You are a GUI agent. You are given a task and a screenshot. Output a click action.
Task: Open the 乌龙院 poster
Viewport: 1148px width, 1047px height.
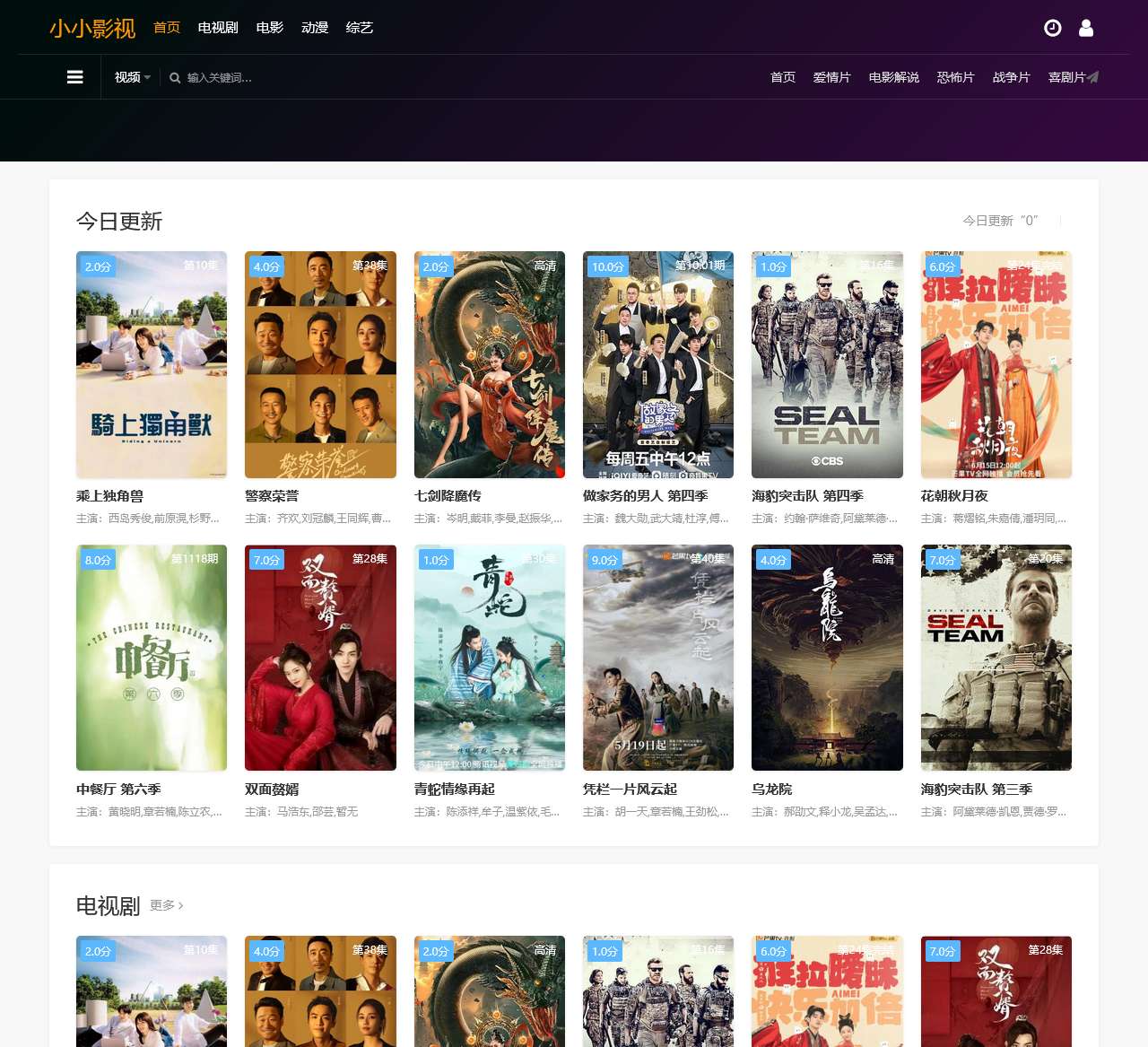(x=827, y=658)
